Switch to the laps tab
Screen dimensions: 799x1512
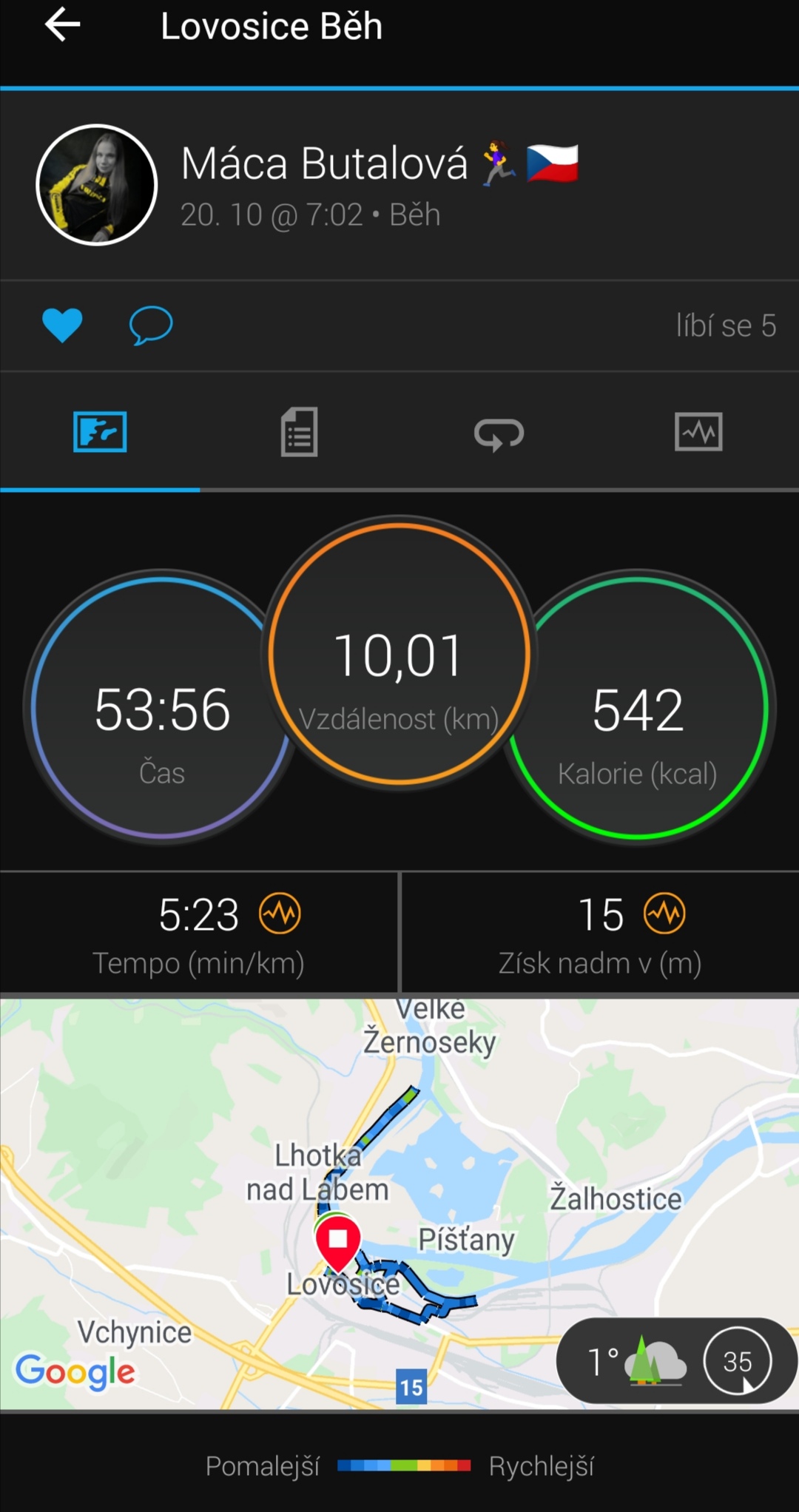tap(499, 433)
